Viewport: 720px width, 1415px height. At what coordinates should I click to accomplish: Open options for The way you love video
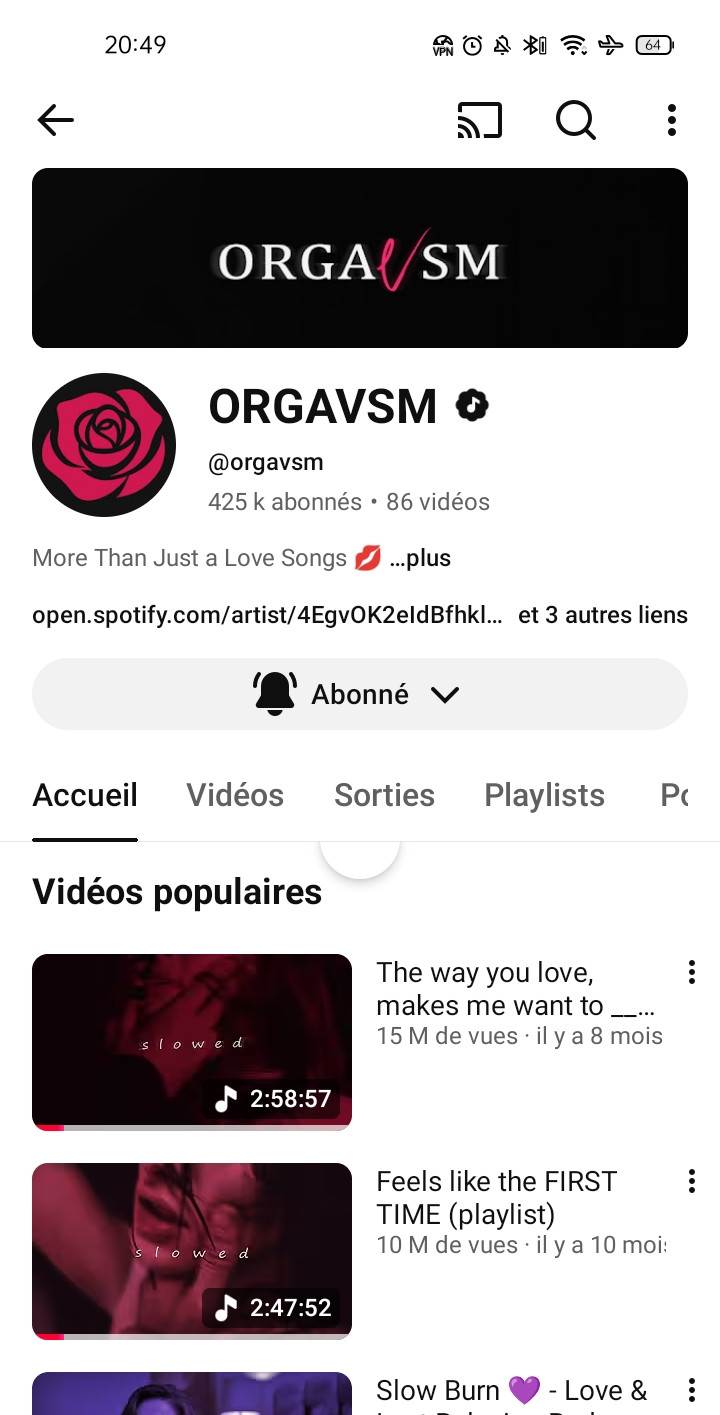691,972
